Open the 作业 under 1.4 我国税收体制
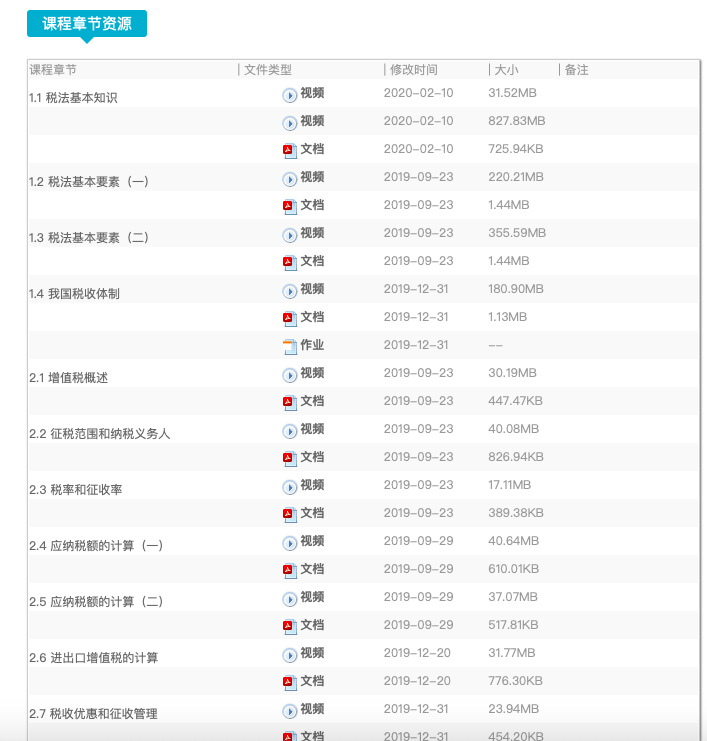This screenshot has height=741, width=707. [311, 345]
